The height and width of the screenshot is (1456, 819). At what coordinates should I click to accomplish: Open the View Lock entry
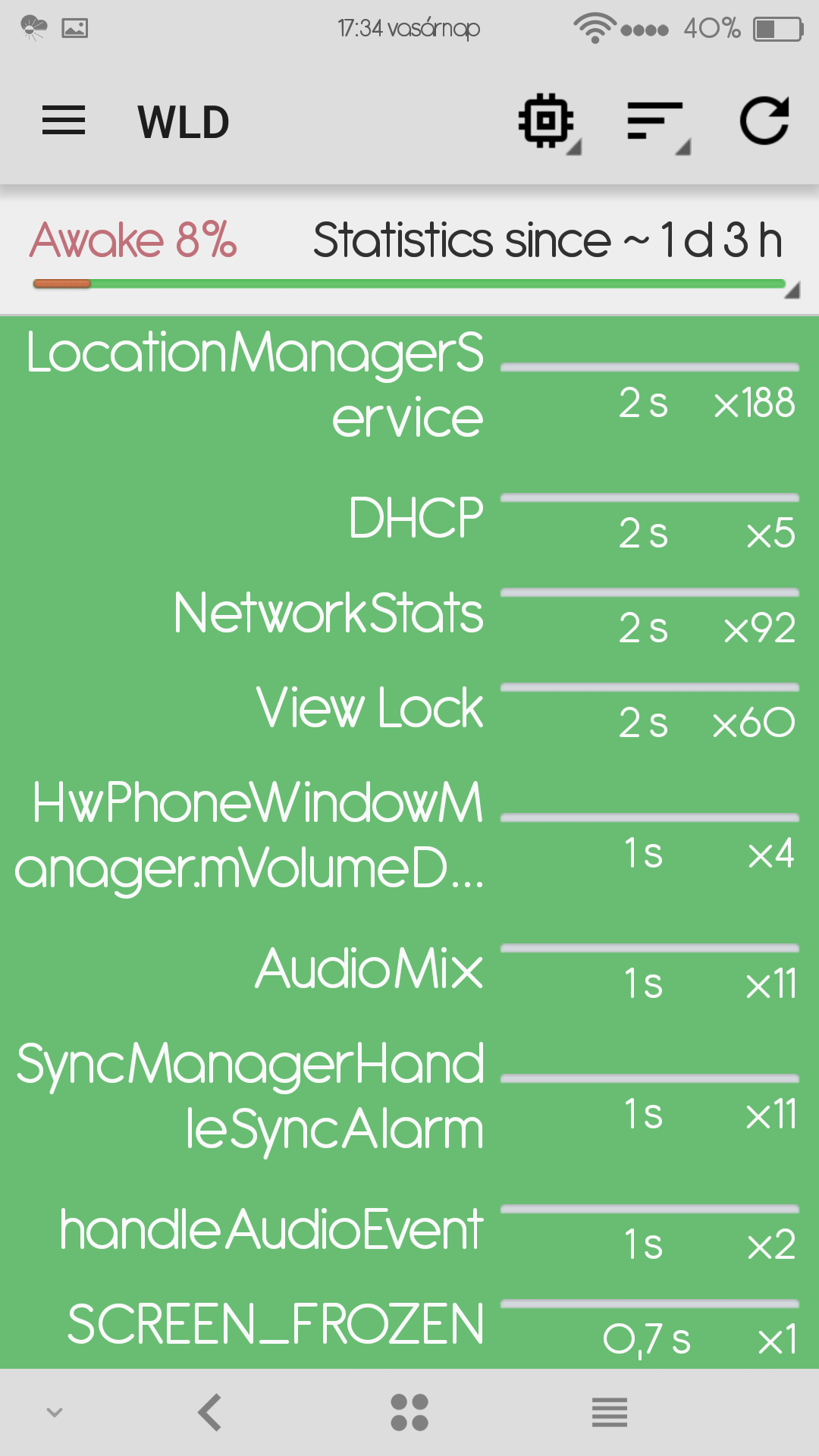(x=409, y=708)
